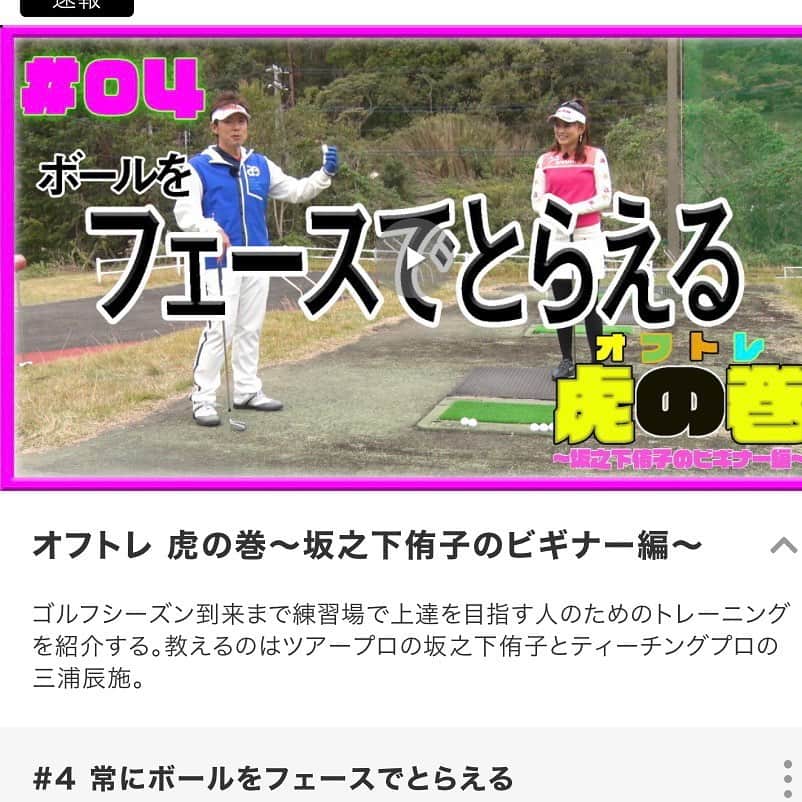Collapse the オフトレ 虎の巻 description chevron

tap(783, 546)
